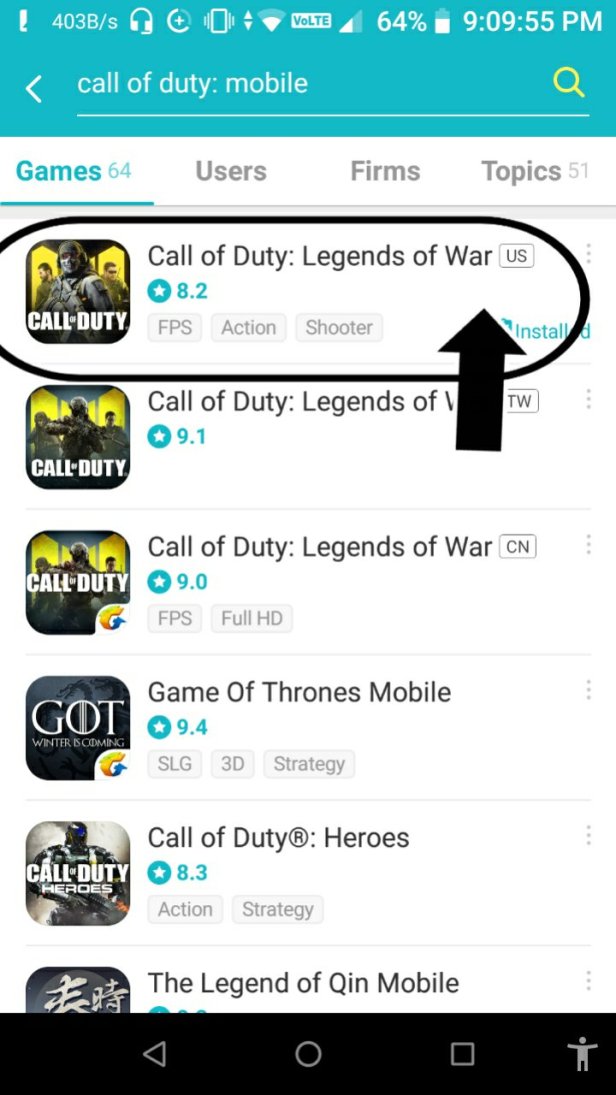Select the Games tab
616x1095 pixels.
(73, 171)
